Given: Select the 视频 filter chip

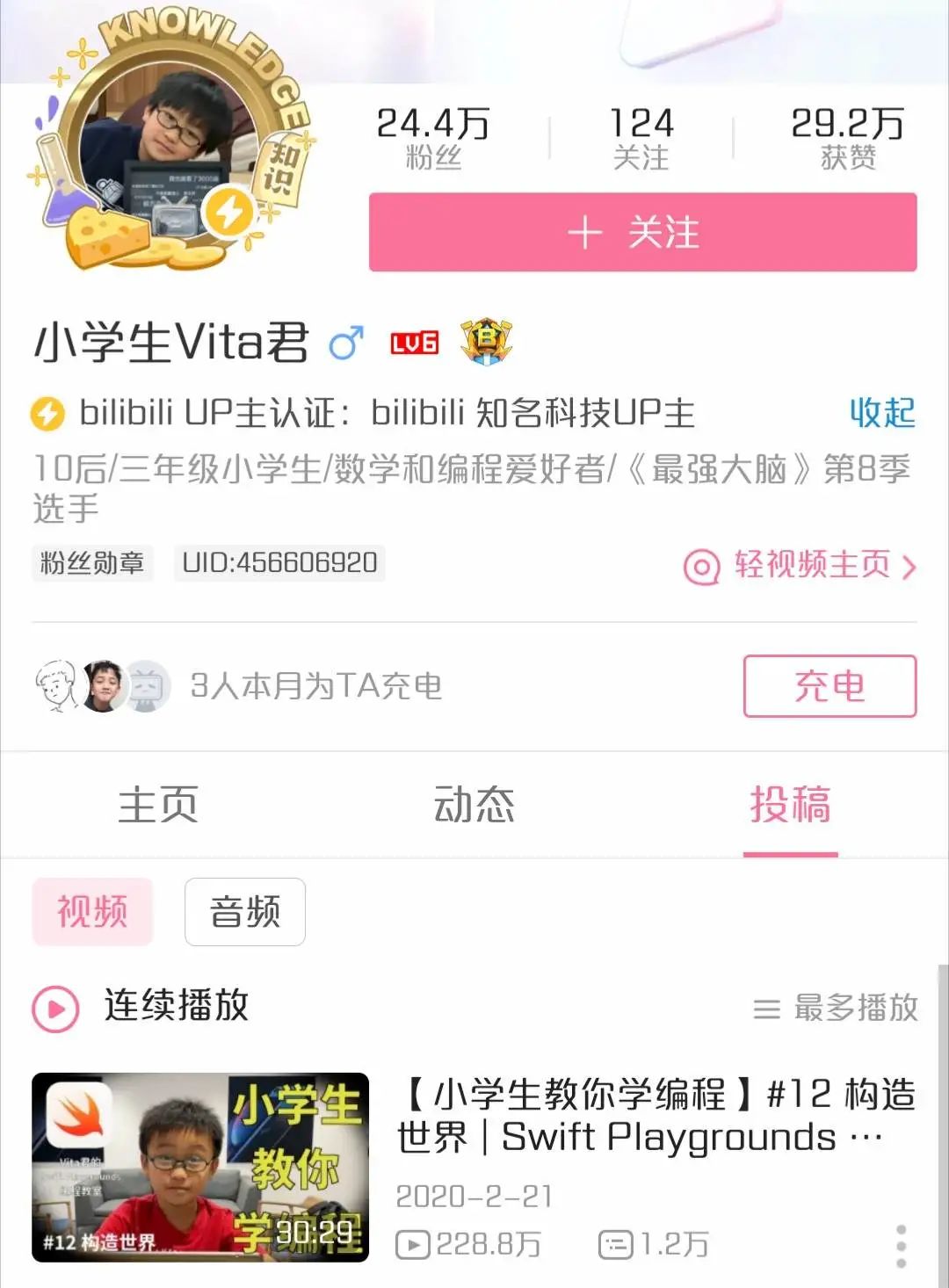Looking at the screenshot, I should click(x=92, y=911).
